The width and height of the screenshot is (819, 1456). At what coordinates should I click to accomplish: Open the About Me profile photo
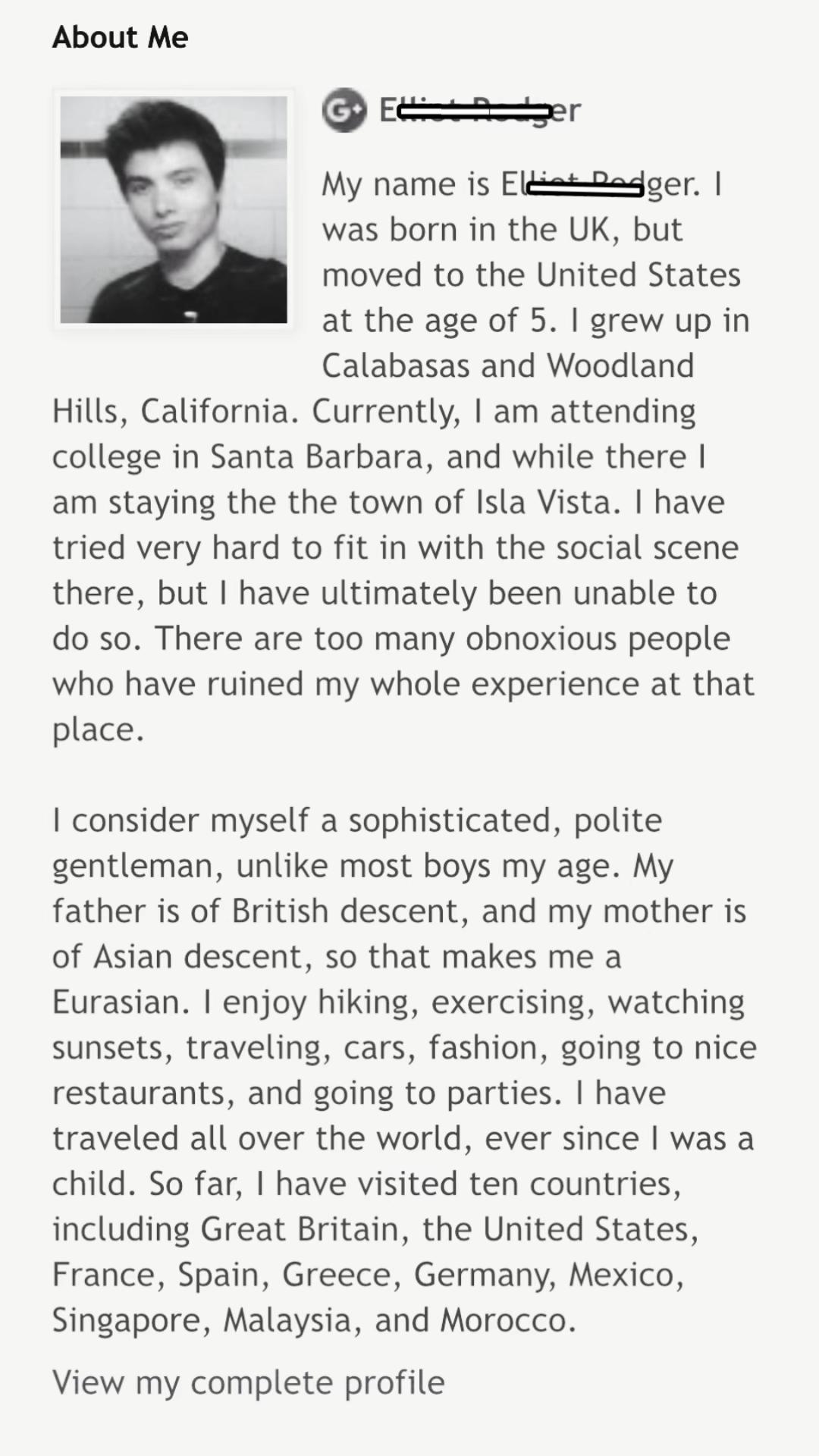[x=174, y=209]
